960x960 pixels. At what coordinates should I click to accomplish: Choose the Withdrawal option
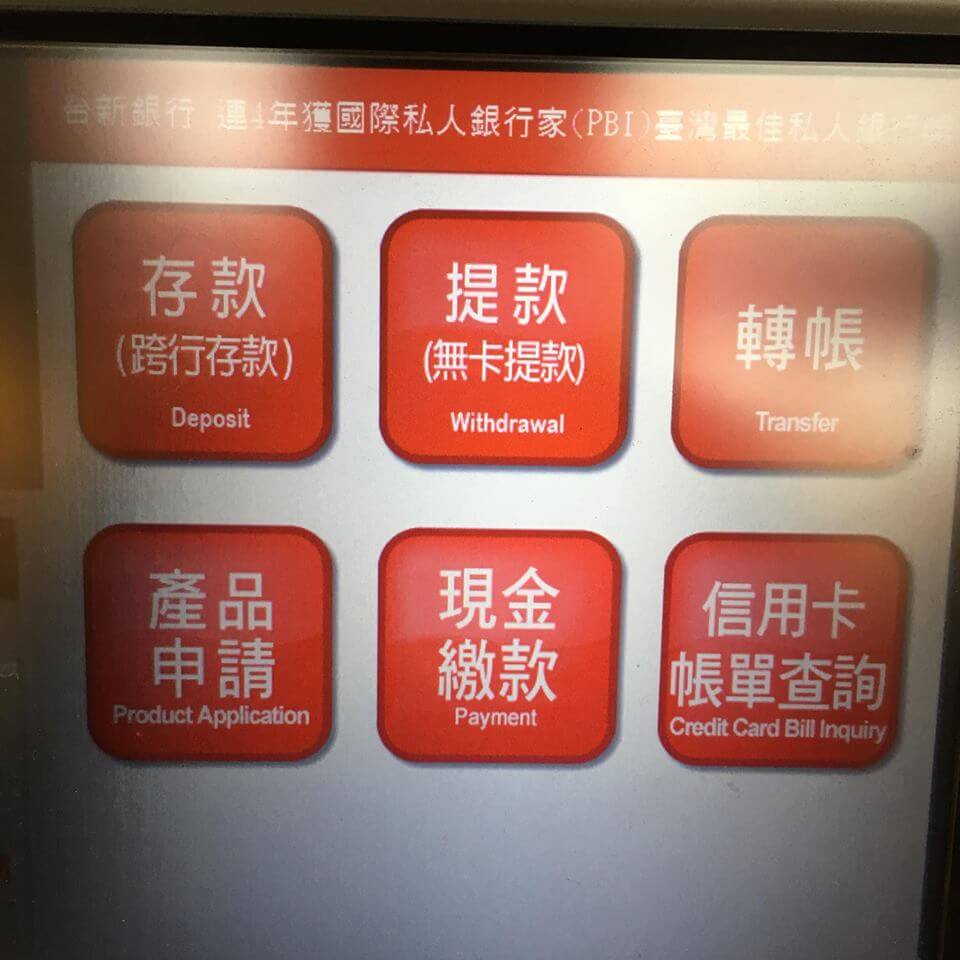point(506,338)
